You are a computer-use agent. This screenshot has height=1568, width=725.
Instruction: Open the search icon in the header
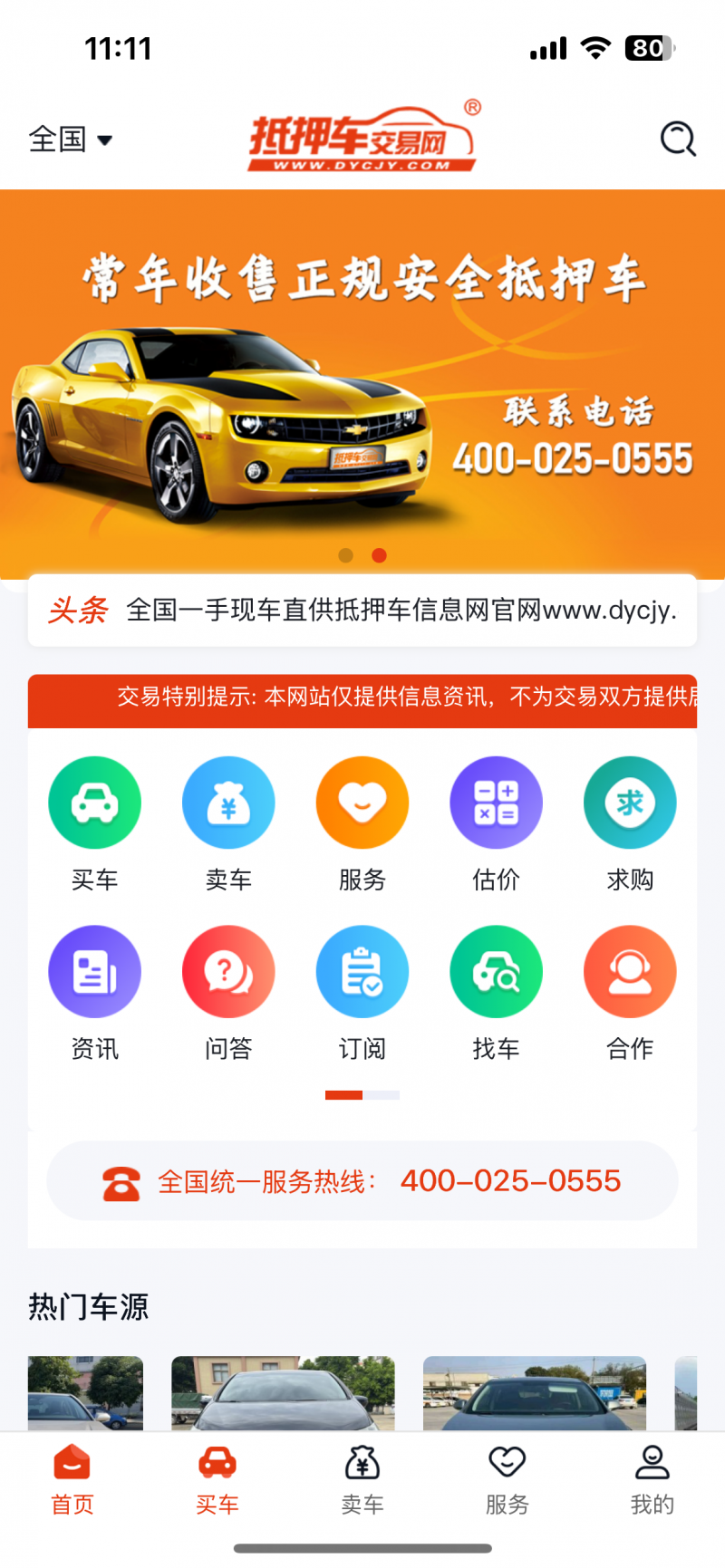[677, 139]
